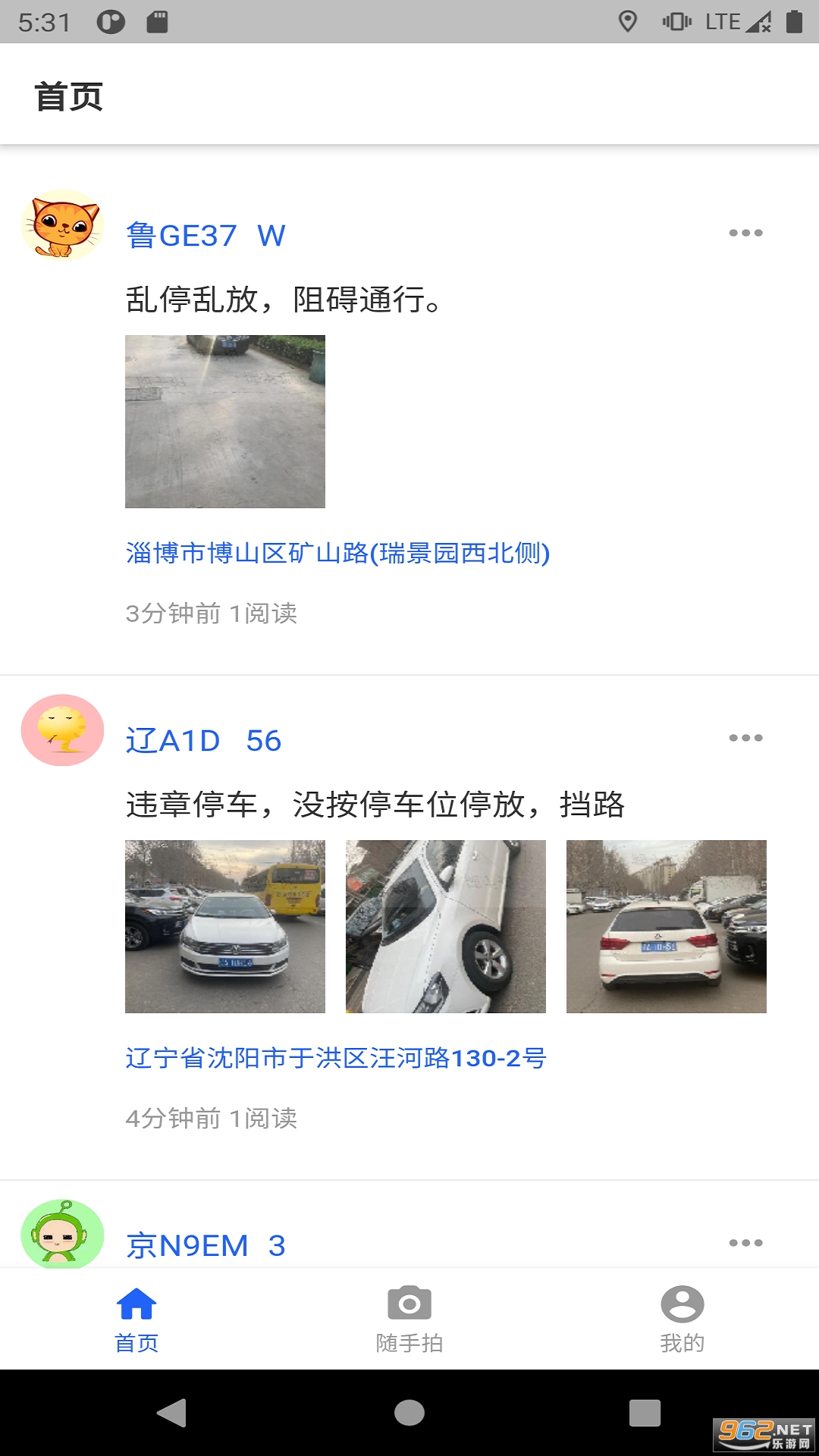Image resolution: width=819 pixels, height=1456 pixels.
Task: View the road photo in the 鲁GE37 W post
Action: (225, 422)
